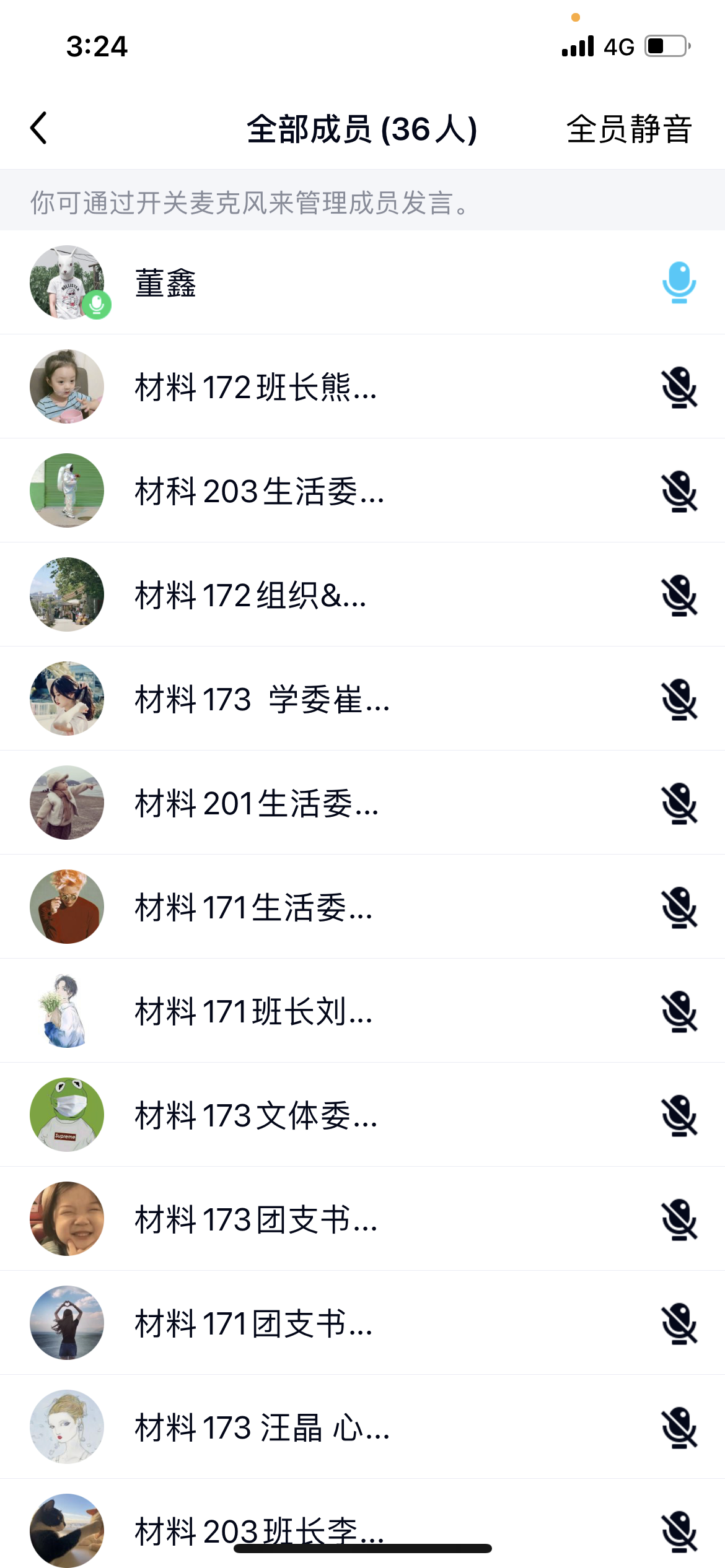Unmute 材料172班长熊 microphone

pos(679,388)
